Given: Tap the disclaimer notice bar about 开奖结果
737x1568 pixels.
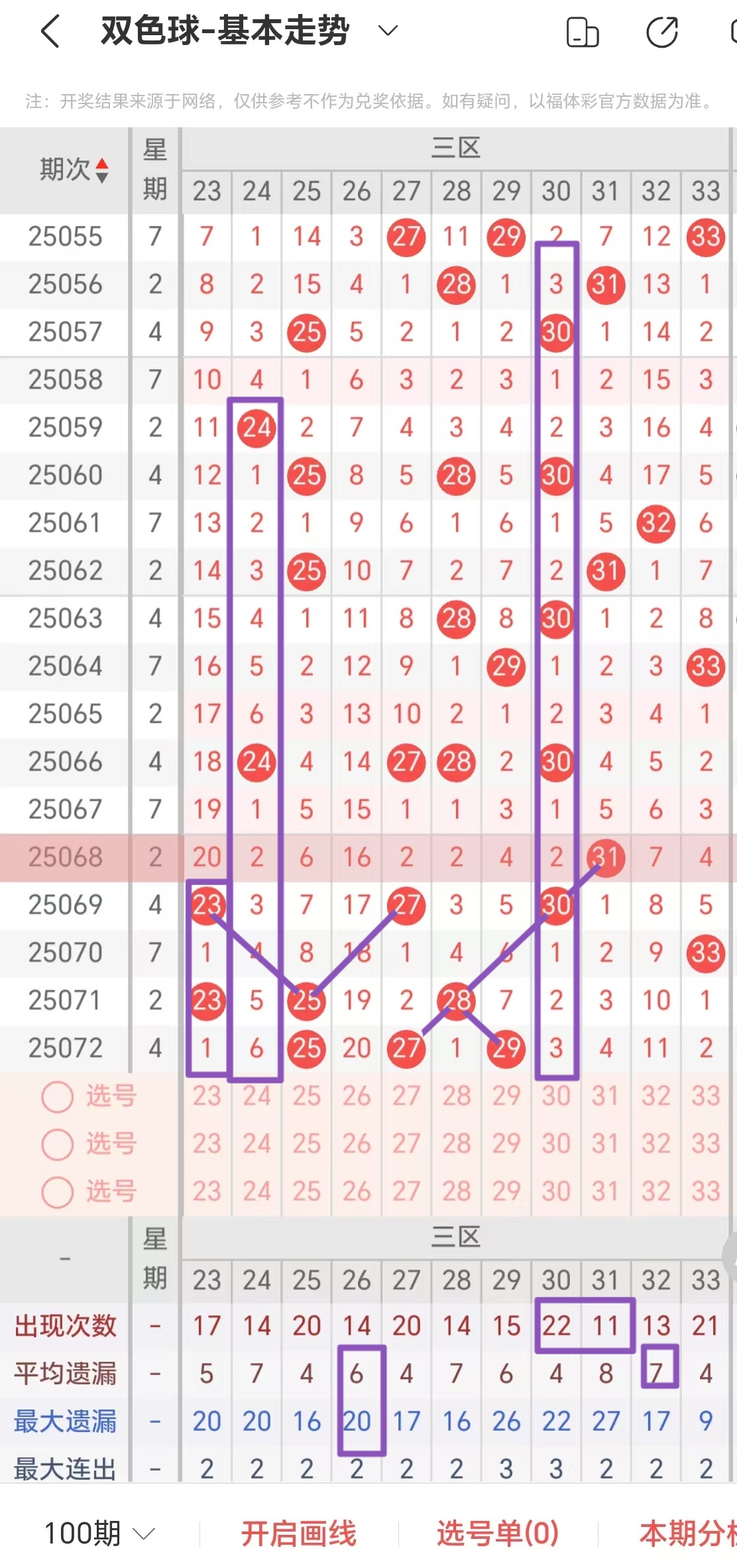Looking at the screenshot, I should coord(368,101).
